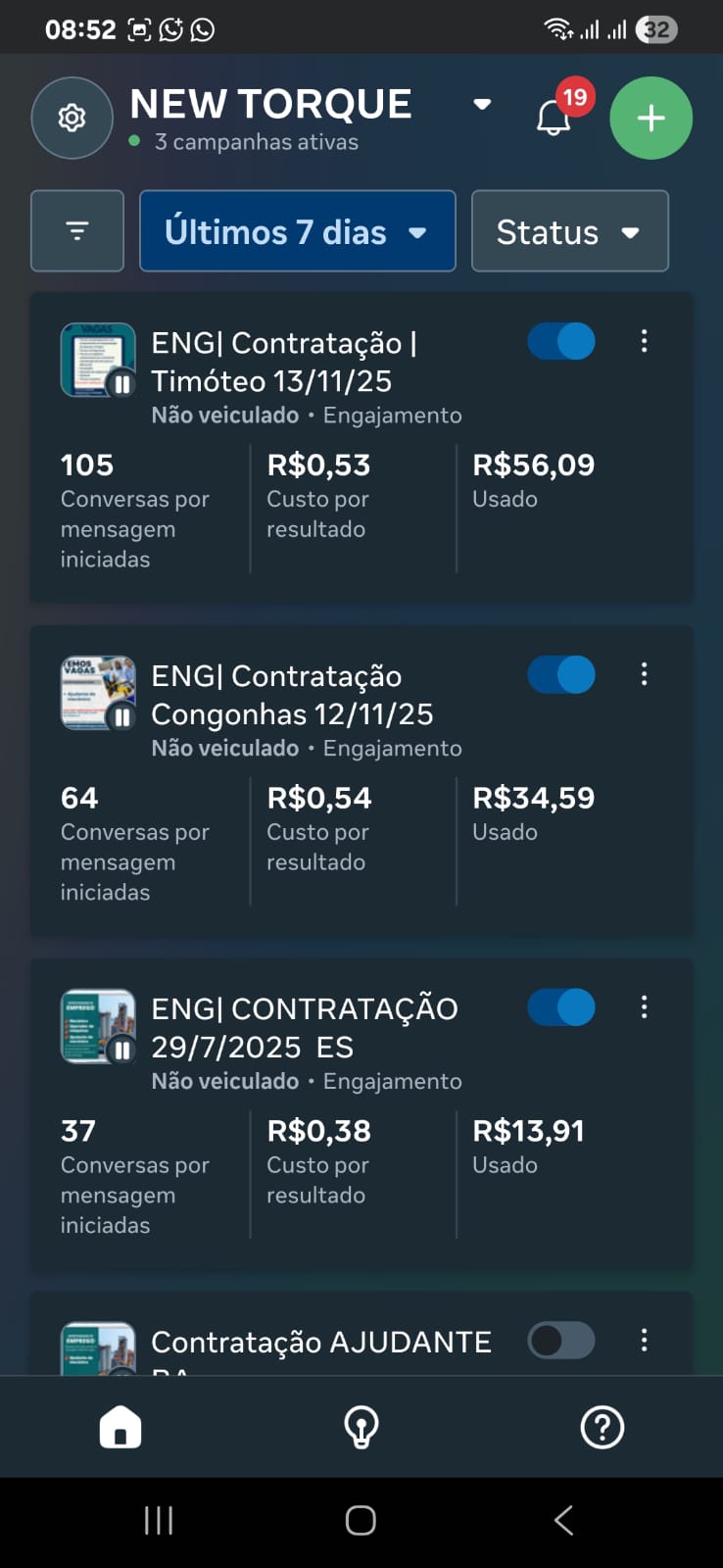Open the filter options icon
The height and width of the screenshot is (1568, 723).
77,231
